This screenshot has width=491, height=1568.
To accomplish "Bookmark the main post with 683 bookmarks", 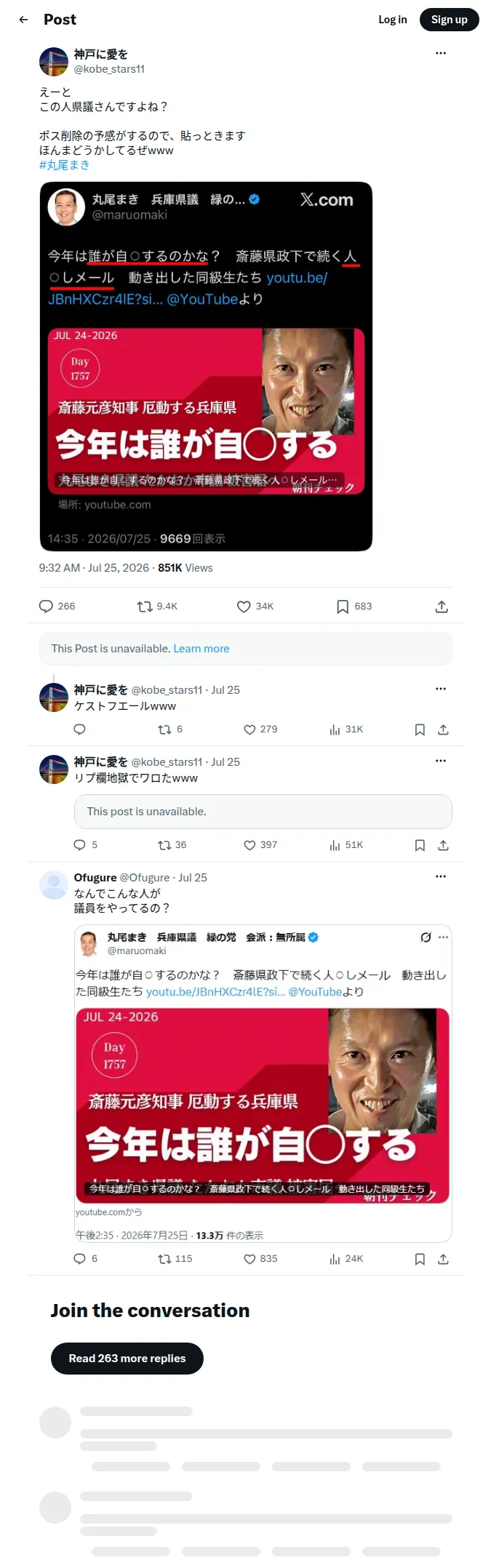I will click(354, 606).
